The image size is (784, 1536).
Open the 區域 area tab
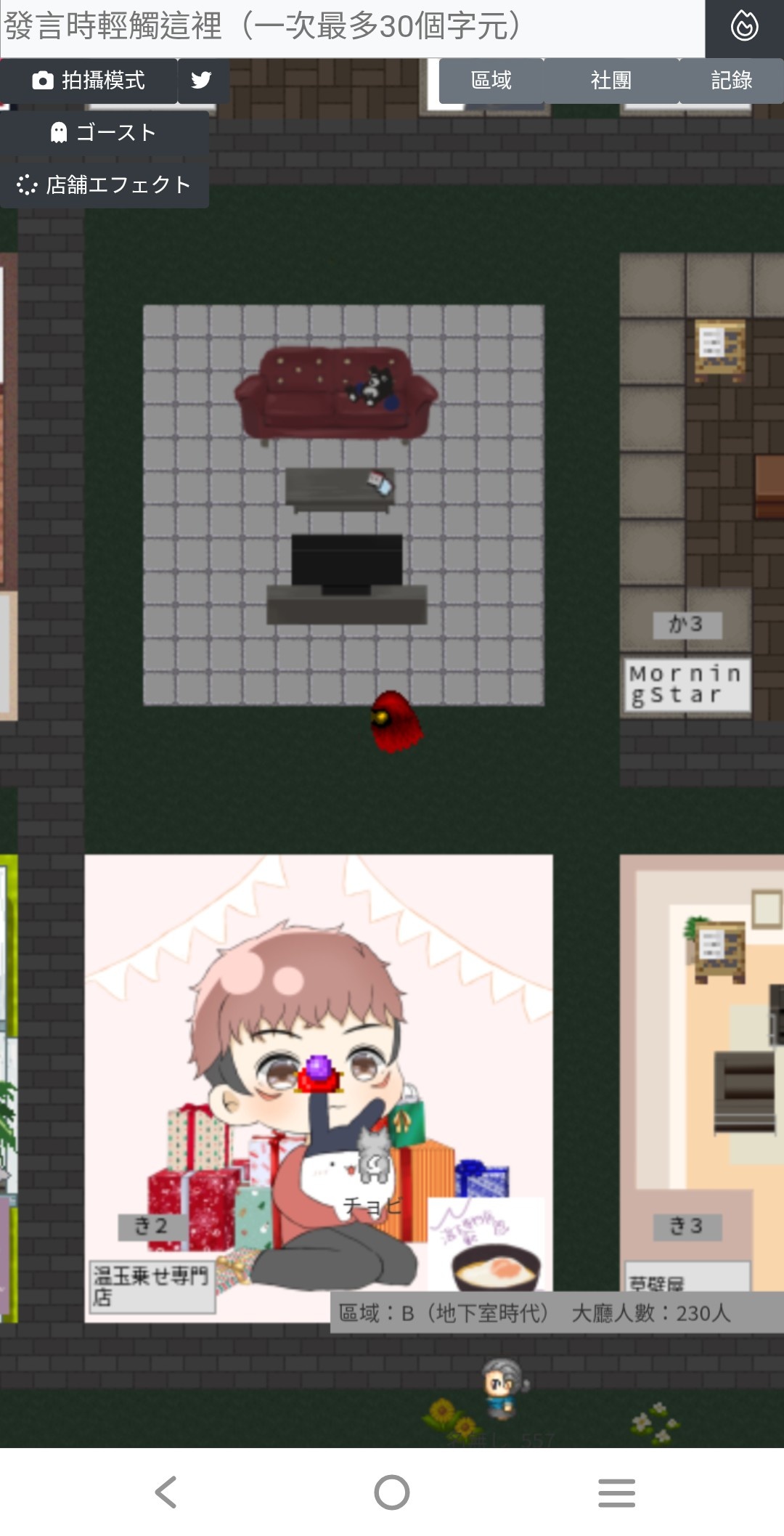tap(491, 81)
